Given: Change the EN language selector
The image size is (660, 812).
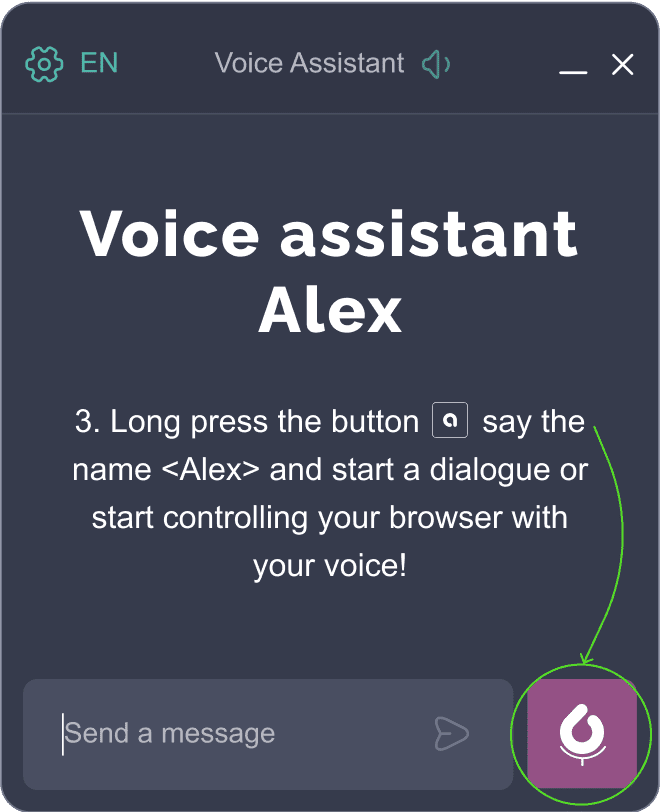Looking at the screenshot, I should point(99,63).
